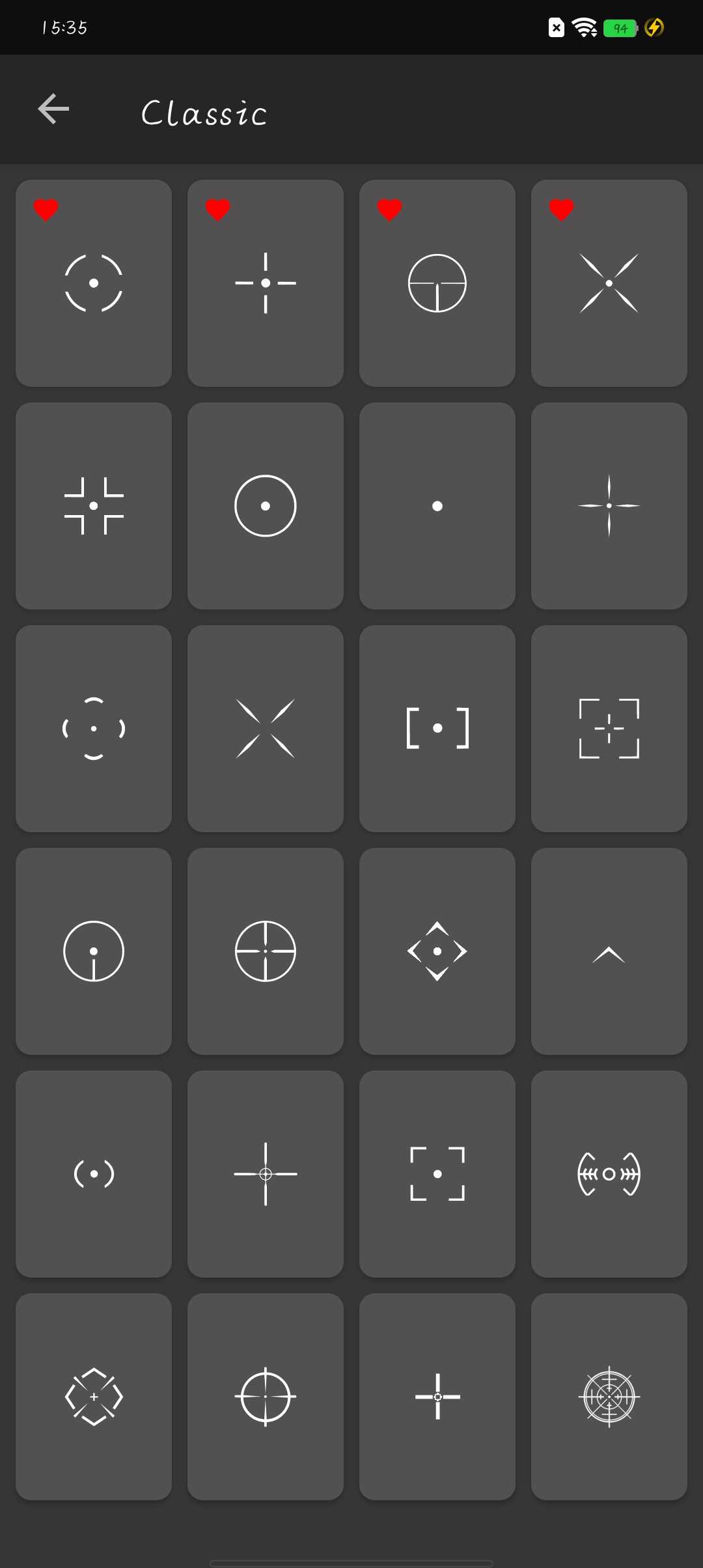
Task: Choose the upward chevron crosshair
Action: [609, 951]
